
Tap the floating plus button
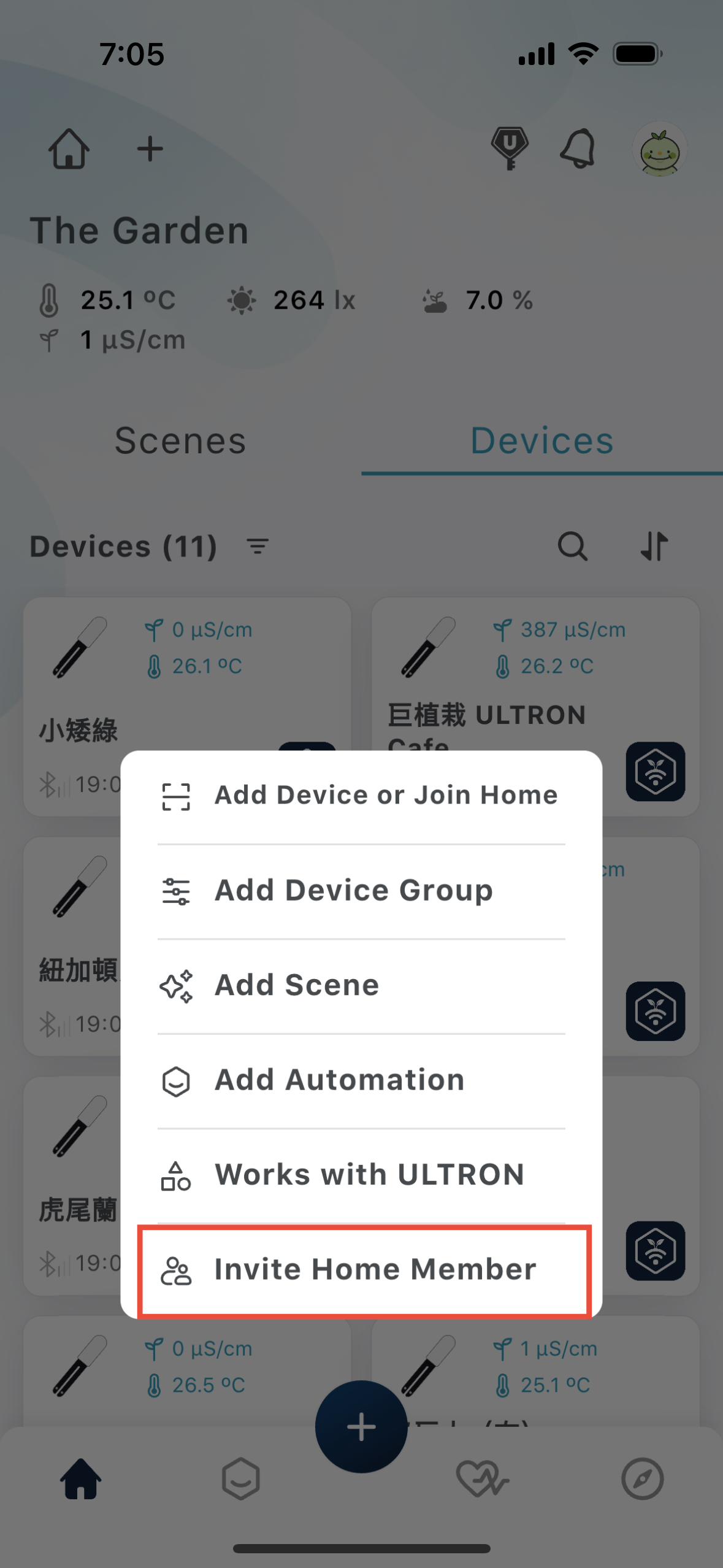tap(361, 1426)
